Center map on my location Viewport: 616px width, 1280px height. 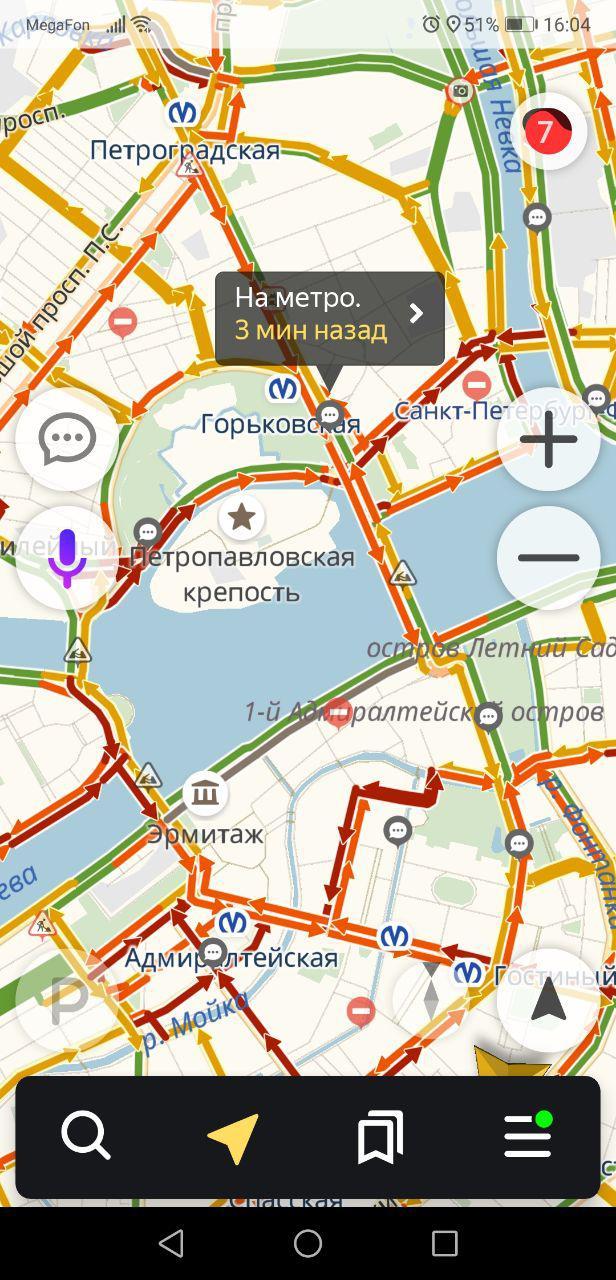[x=548, y=1000]
